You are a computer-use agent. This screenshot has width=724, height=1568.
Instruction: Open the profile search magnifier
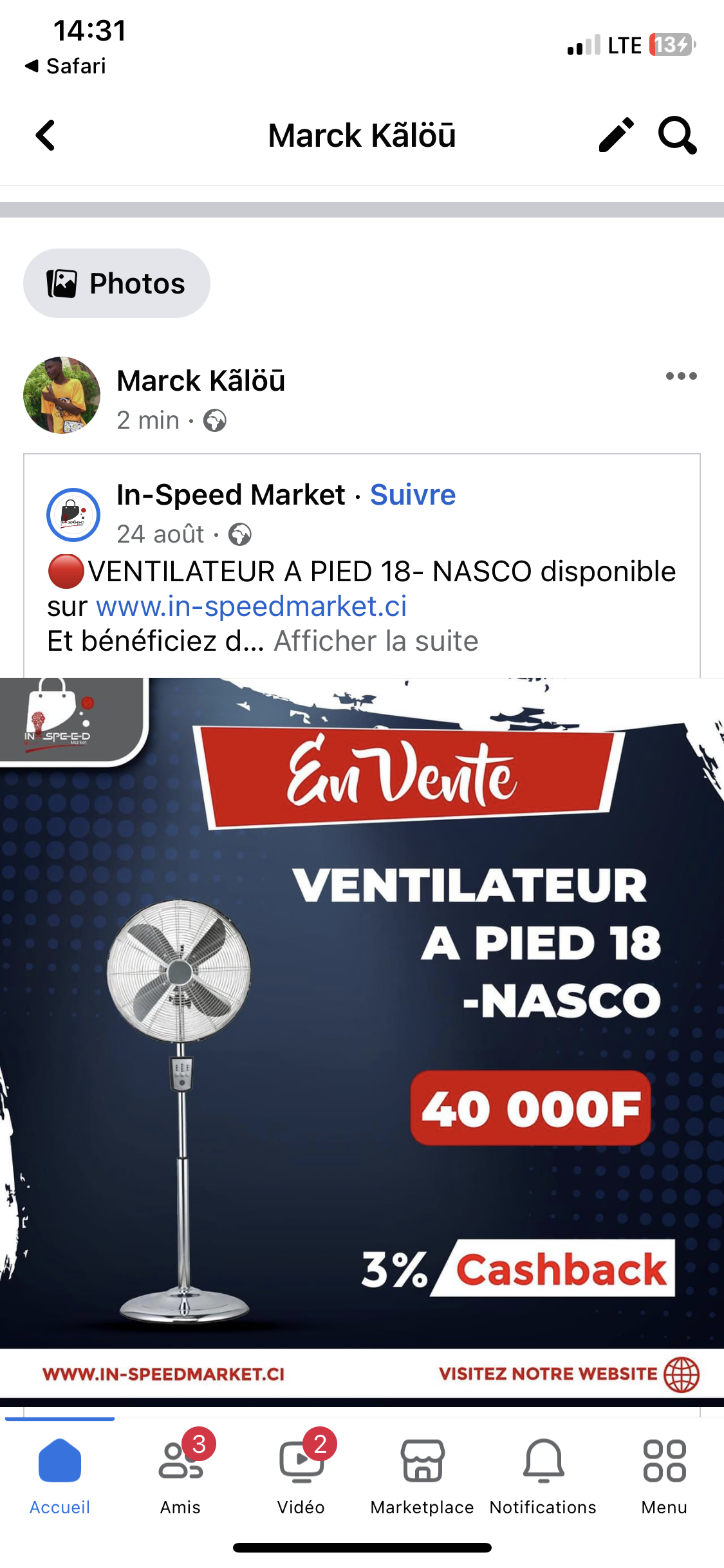[x=677, y=135]
